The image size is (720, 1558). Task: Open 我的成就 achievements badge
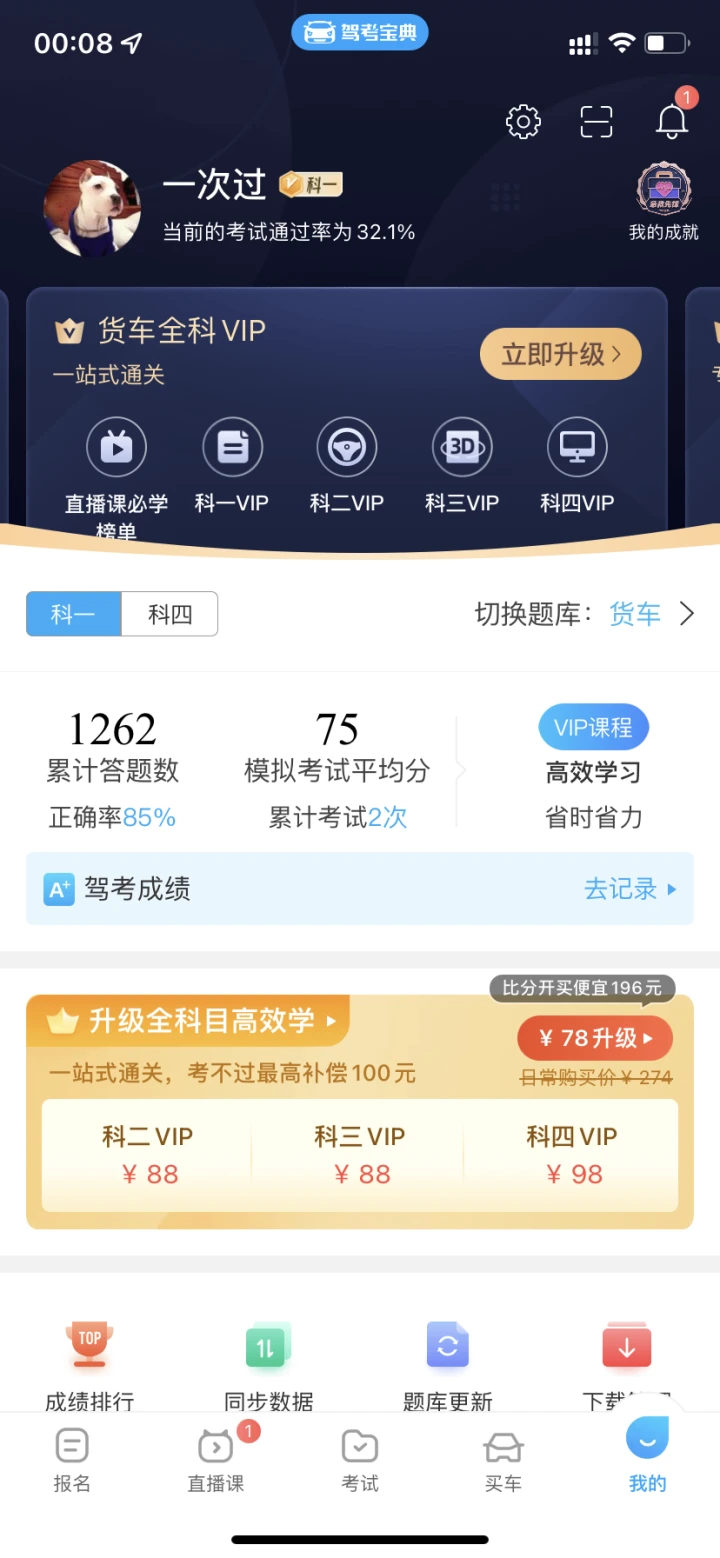point(663,202)
